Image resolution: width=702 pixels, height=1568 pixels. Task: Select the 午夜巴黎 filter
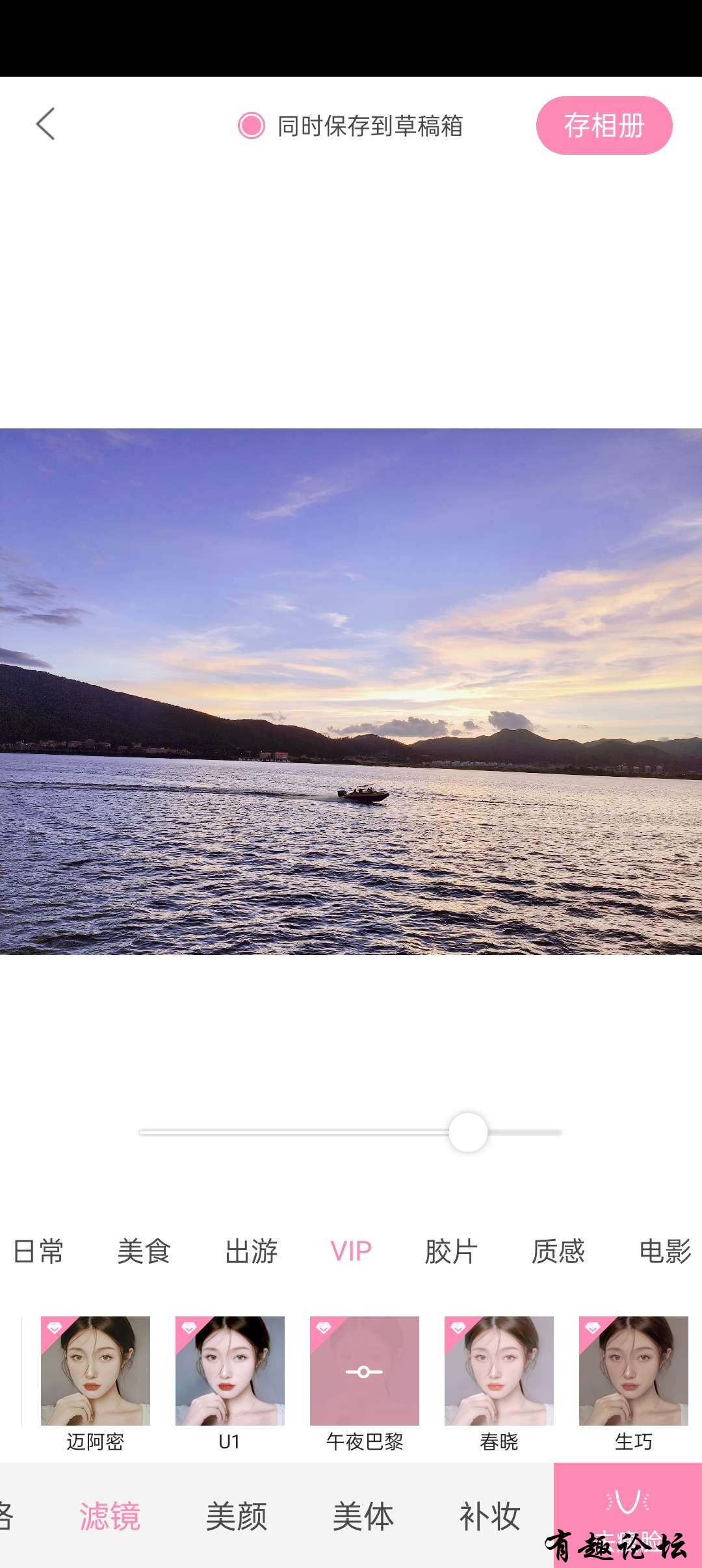[x=365, y=1372]
